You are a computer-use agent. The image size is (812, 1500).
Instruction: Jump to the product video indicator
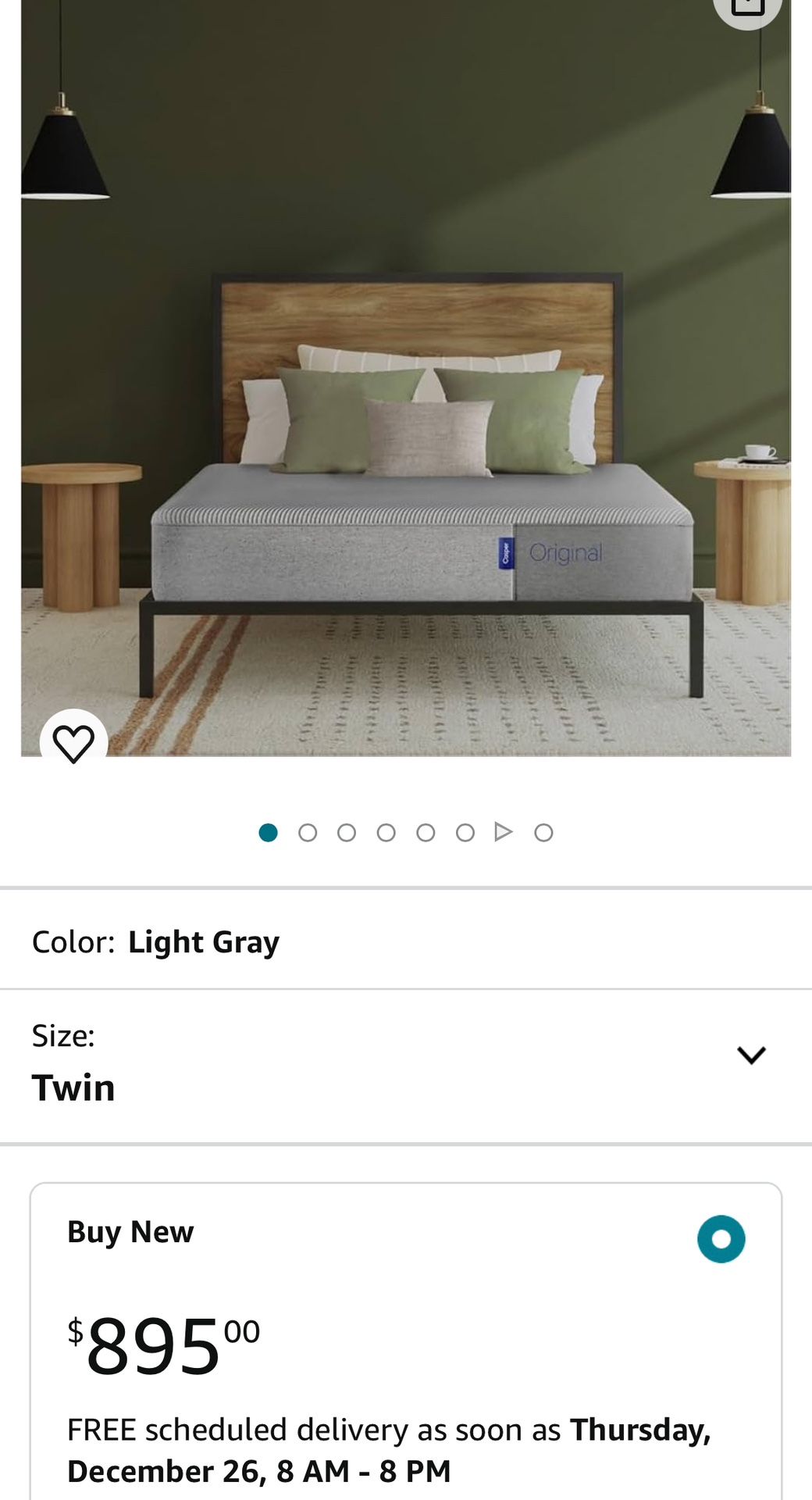pos(504,832)
